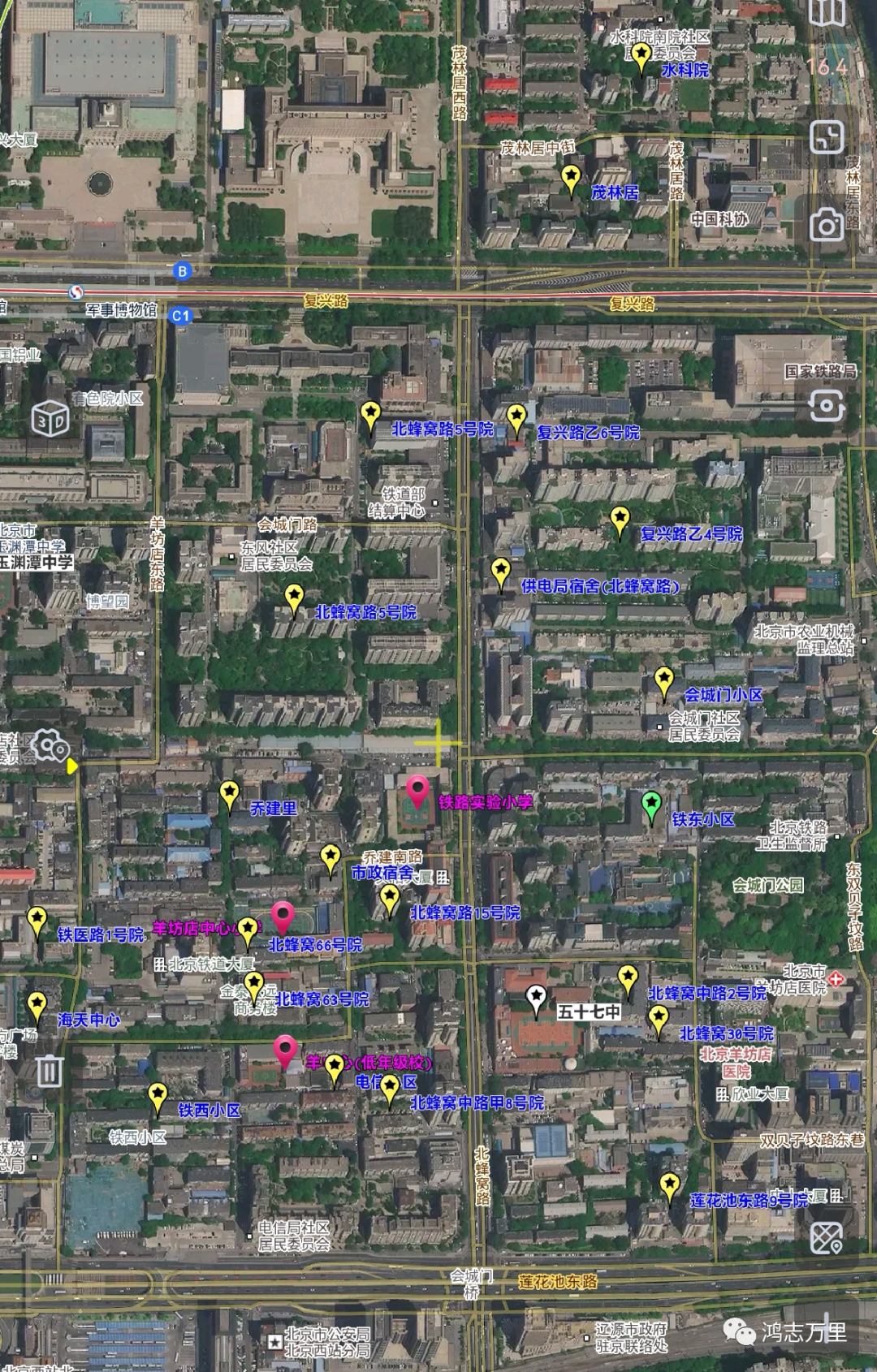Tap the trash delete icon

click(49, 1071)
